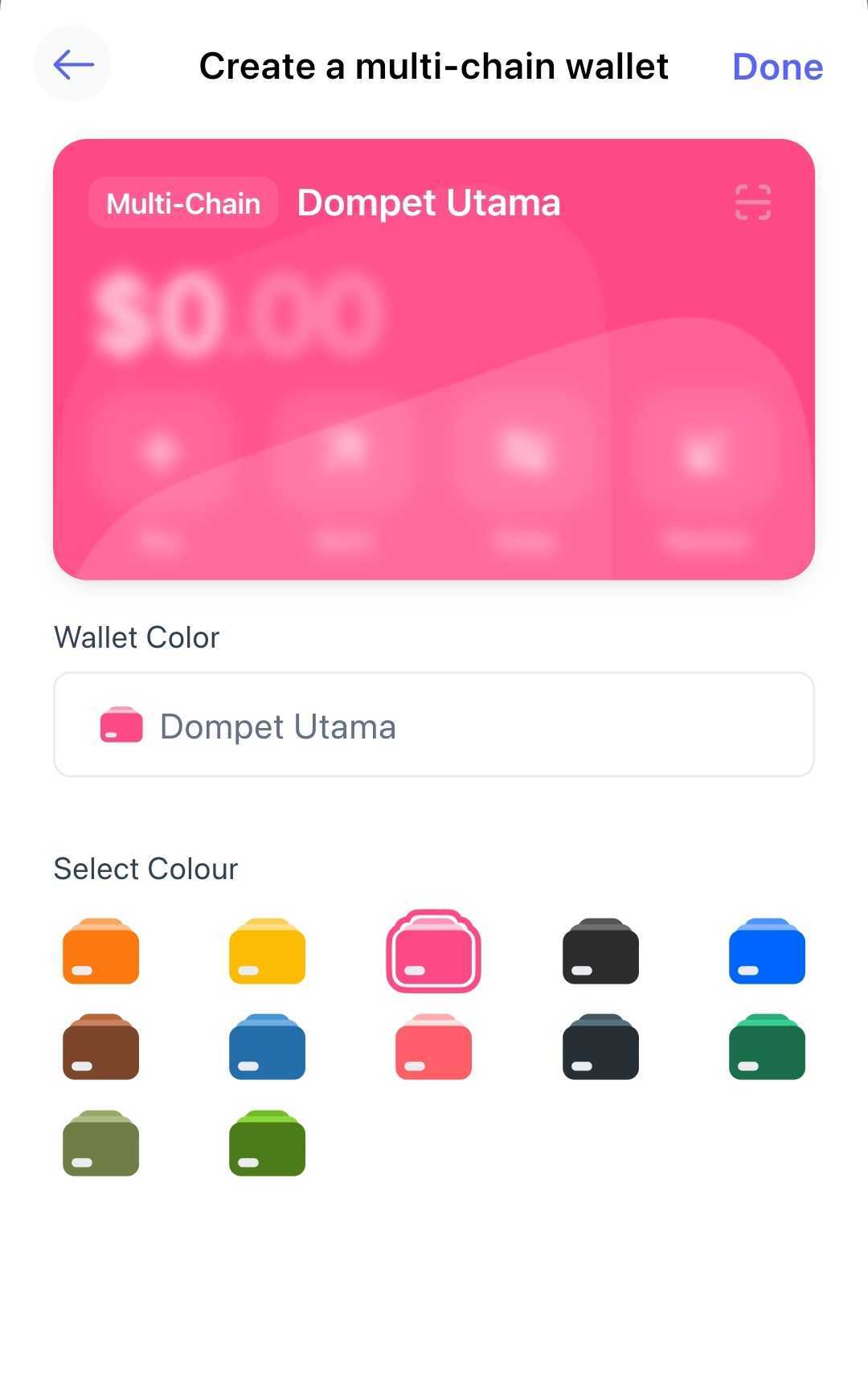Select the steel blue wallet colour
The width and height of the screenshot is (868, 1383).
(266, 1049)
